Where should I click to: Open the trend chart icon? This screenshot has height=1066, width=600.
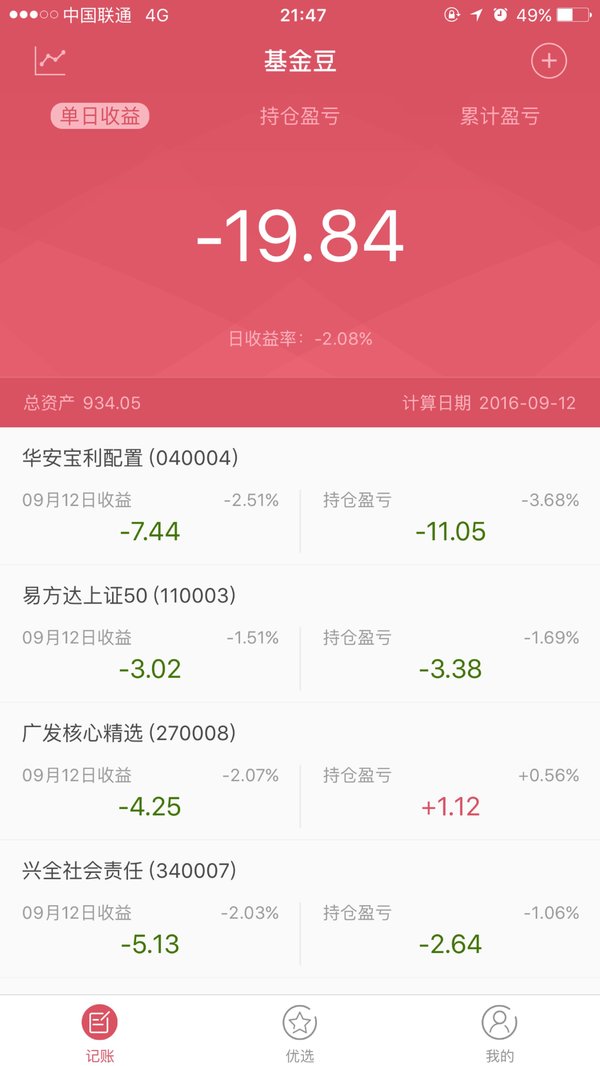pos(50,61)
